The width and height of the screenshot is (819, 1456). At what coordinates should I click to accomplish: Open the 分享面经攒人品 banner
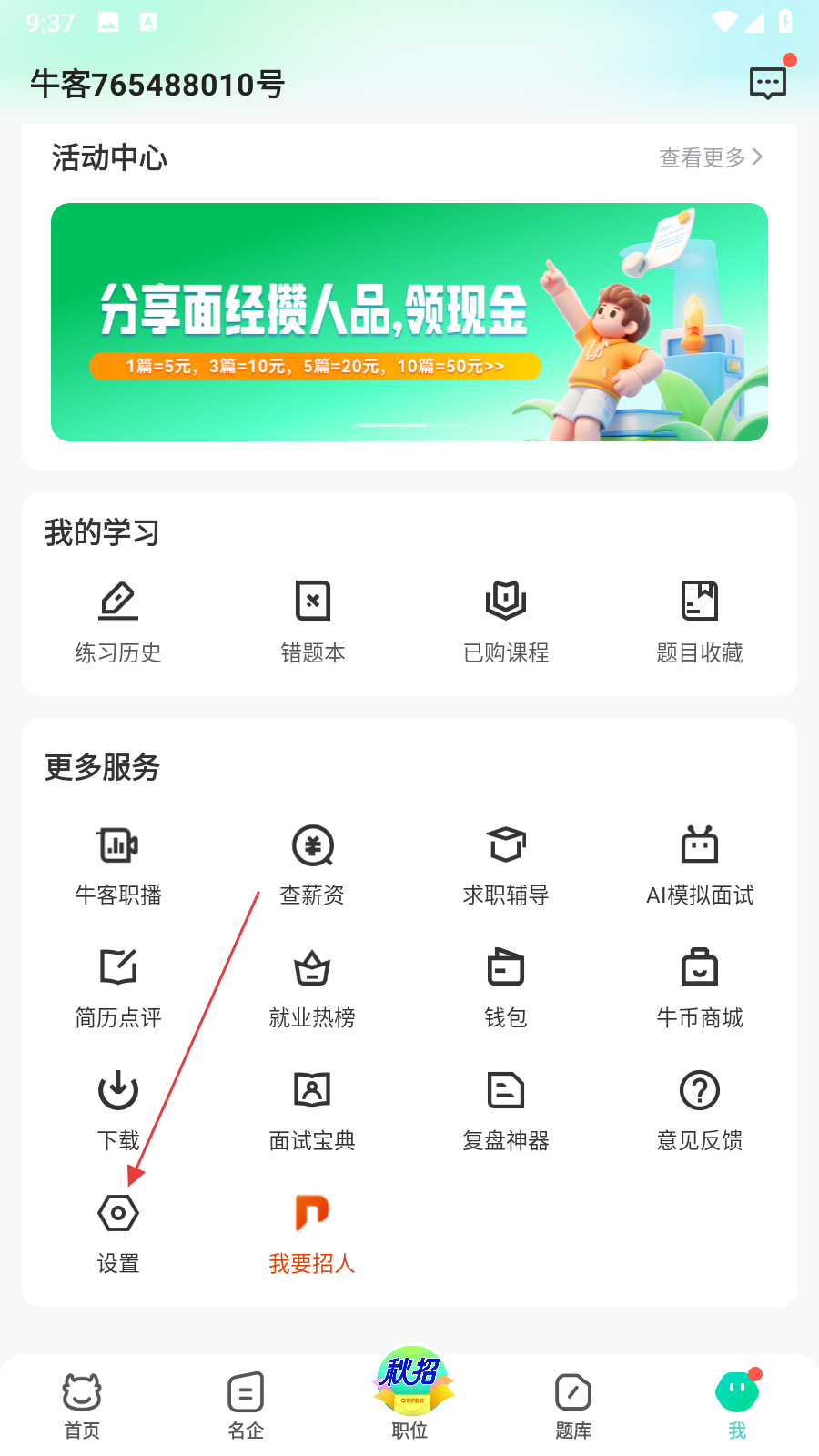(409, 322)
